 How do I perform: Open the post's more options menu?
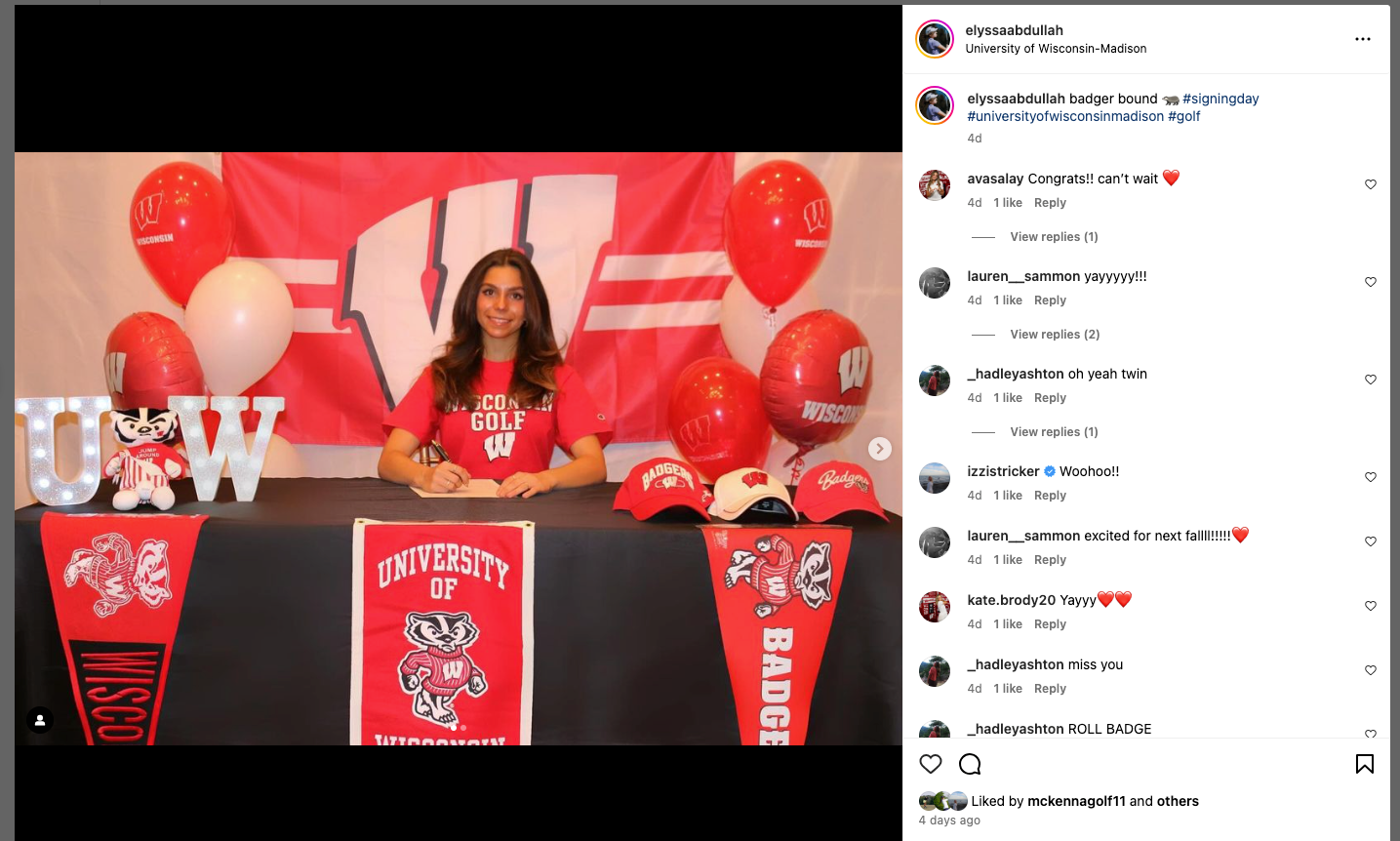point(1362,39)
